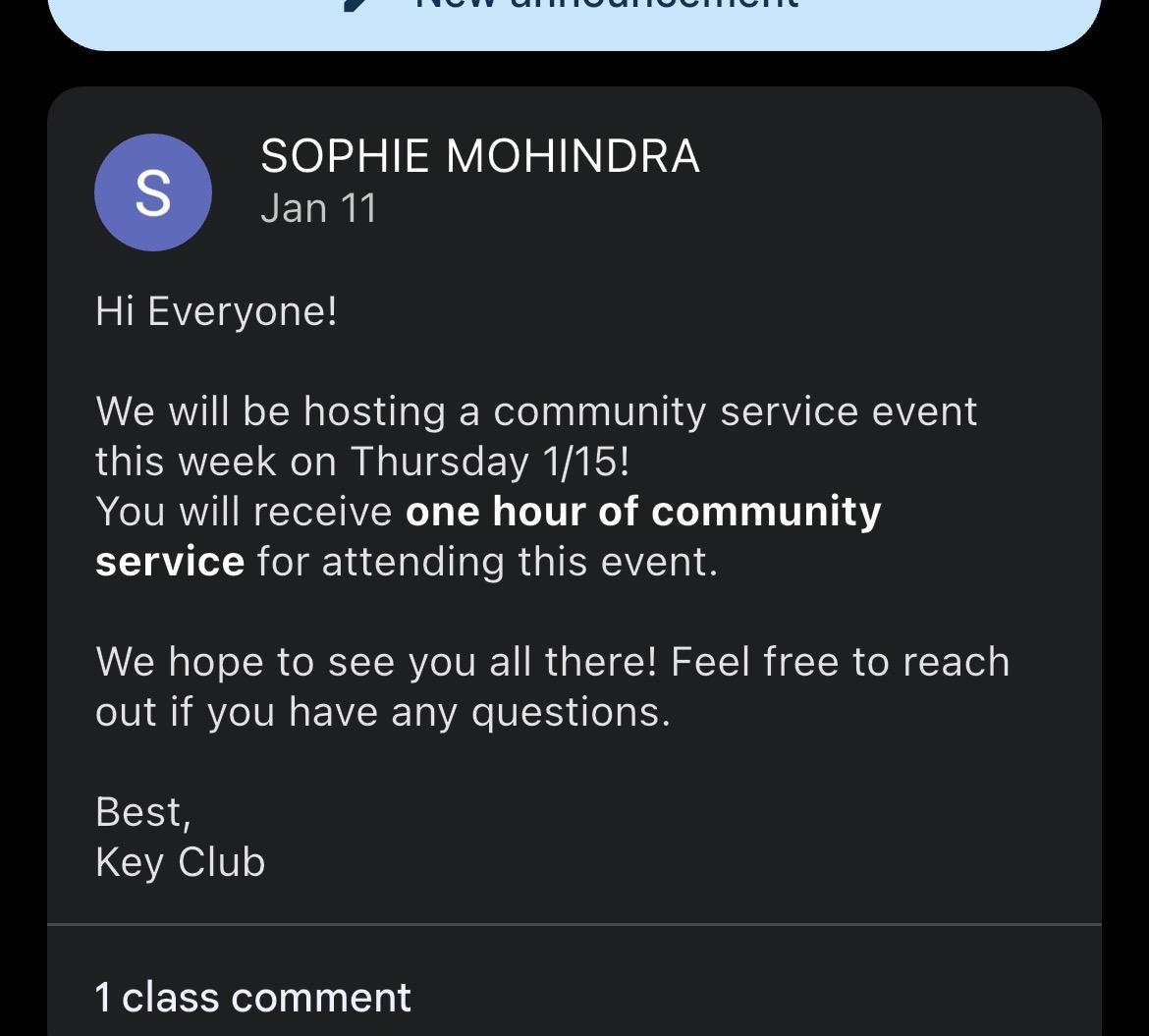View the 1 class comment
Screen dimensions: 1149x1036
[x=253, y=997]
